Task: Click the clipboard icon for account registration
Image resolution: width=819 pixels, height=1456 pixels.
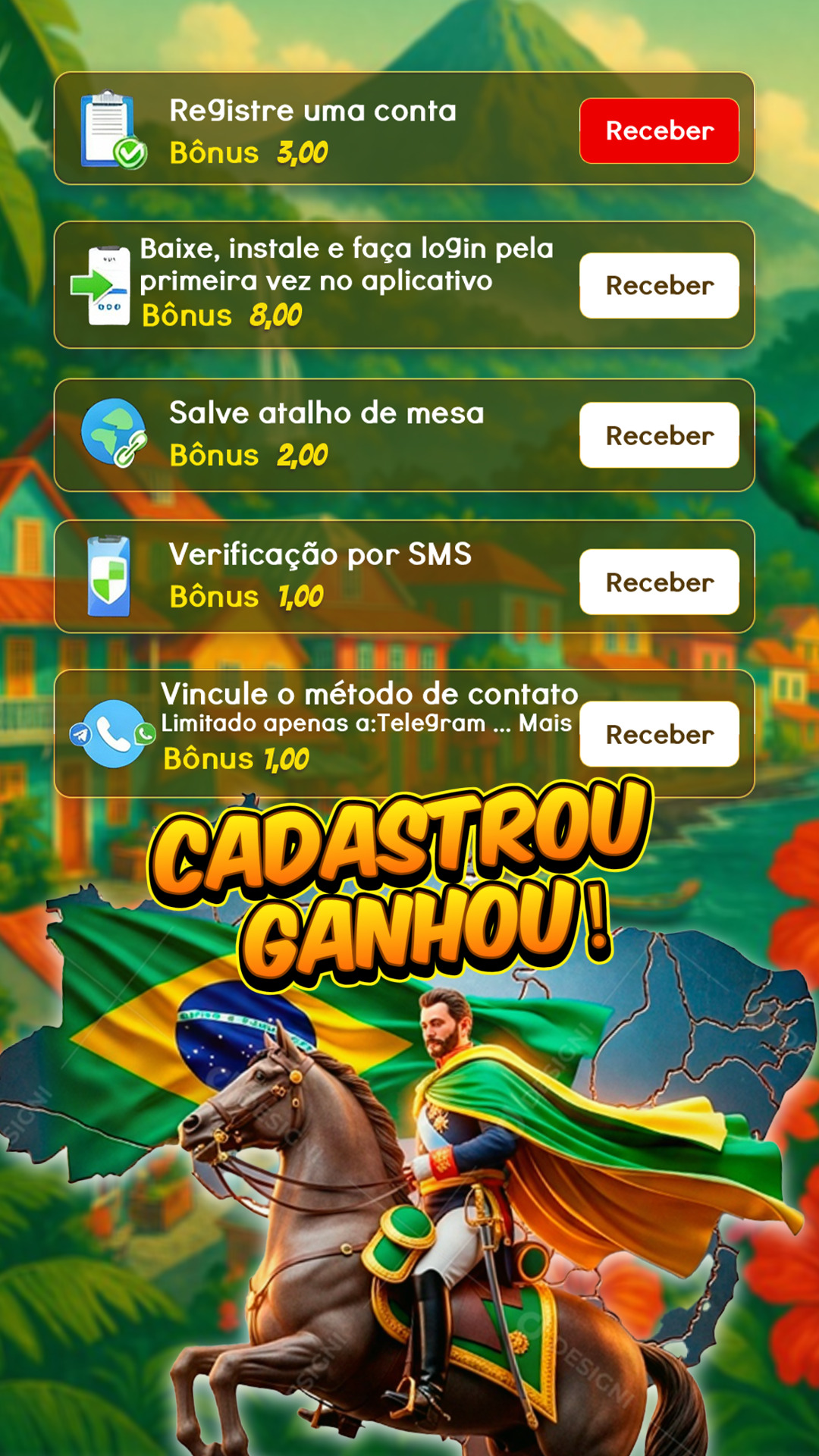Action: [106, 127]
